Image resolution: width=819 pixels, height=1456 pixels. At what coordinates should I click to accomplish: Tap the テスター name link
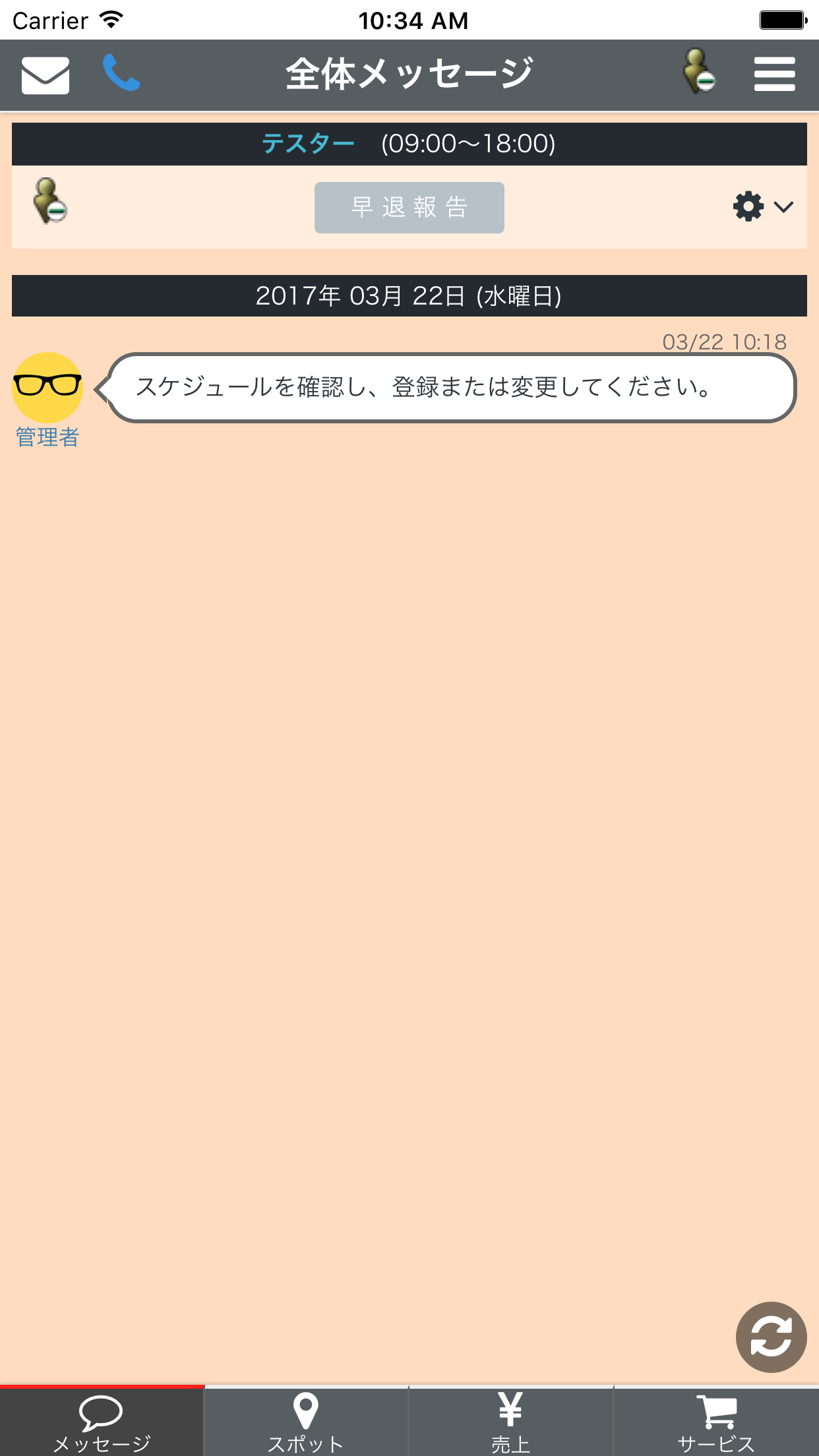coord(308,144)
